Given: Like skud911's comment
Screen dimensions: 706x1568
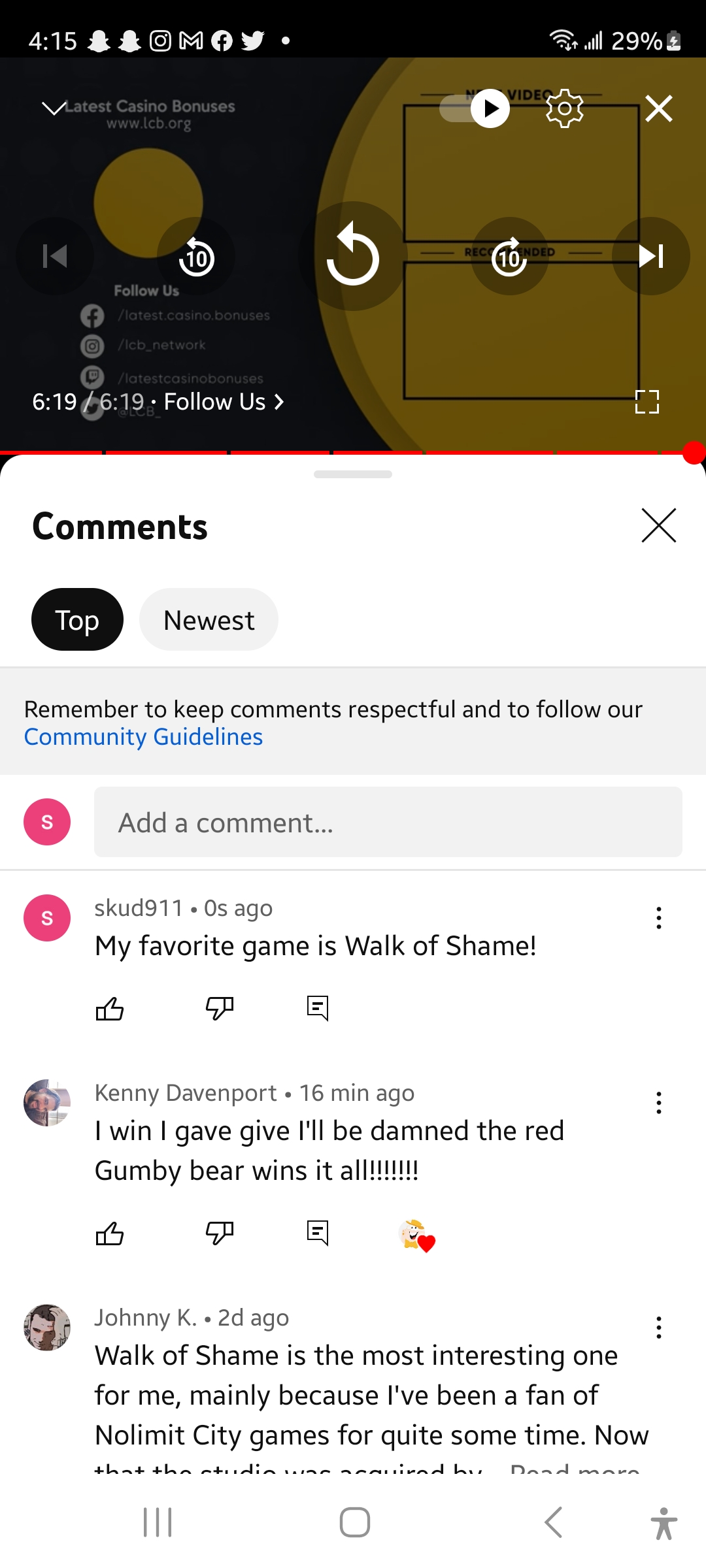Looking at the screenshot, I should 110,1009.
